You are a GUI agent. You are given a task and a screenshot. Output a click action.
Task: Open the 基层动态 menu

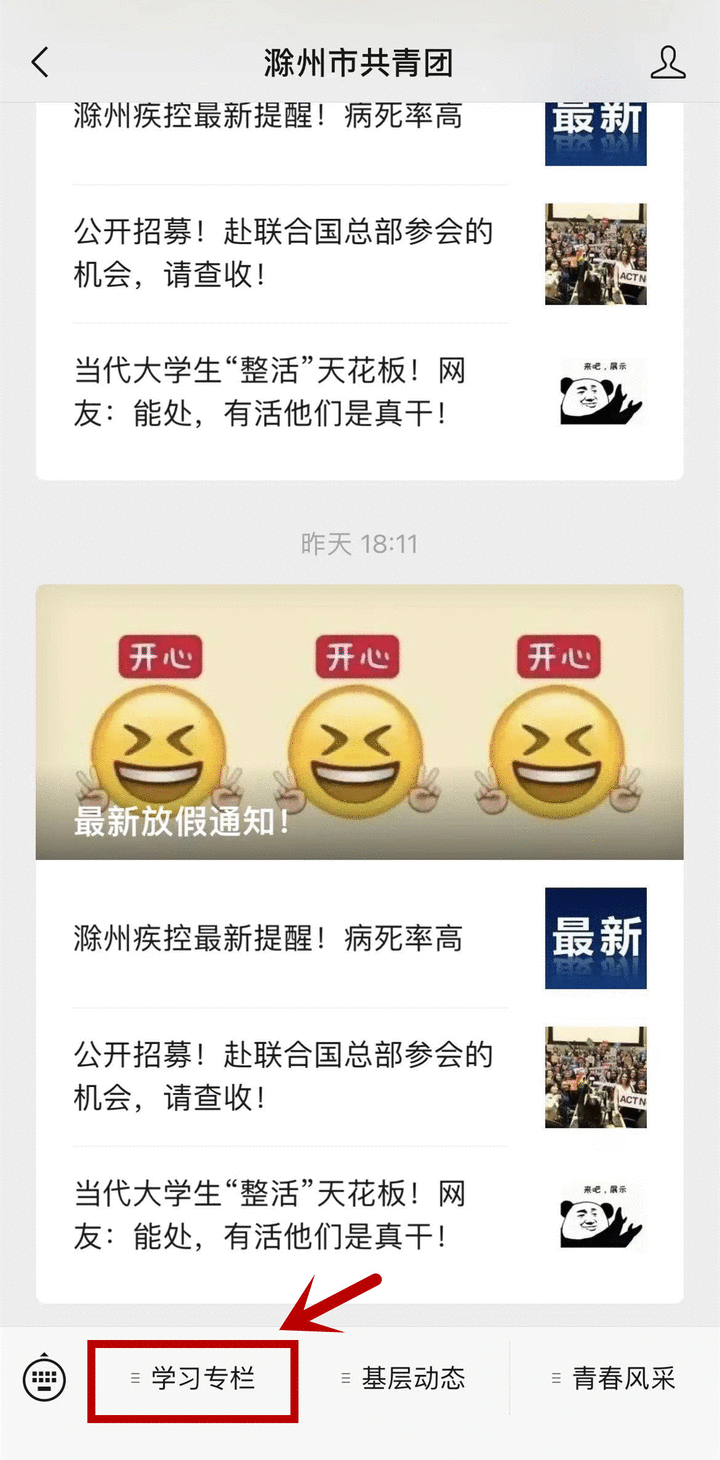click(404, 1379)
